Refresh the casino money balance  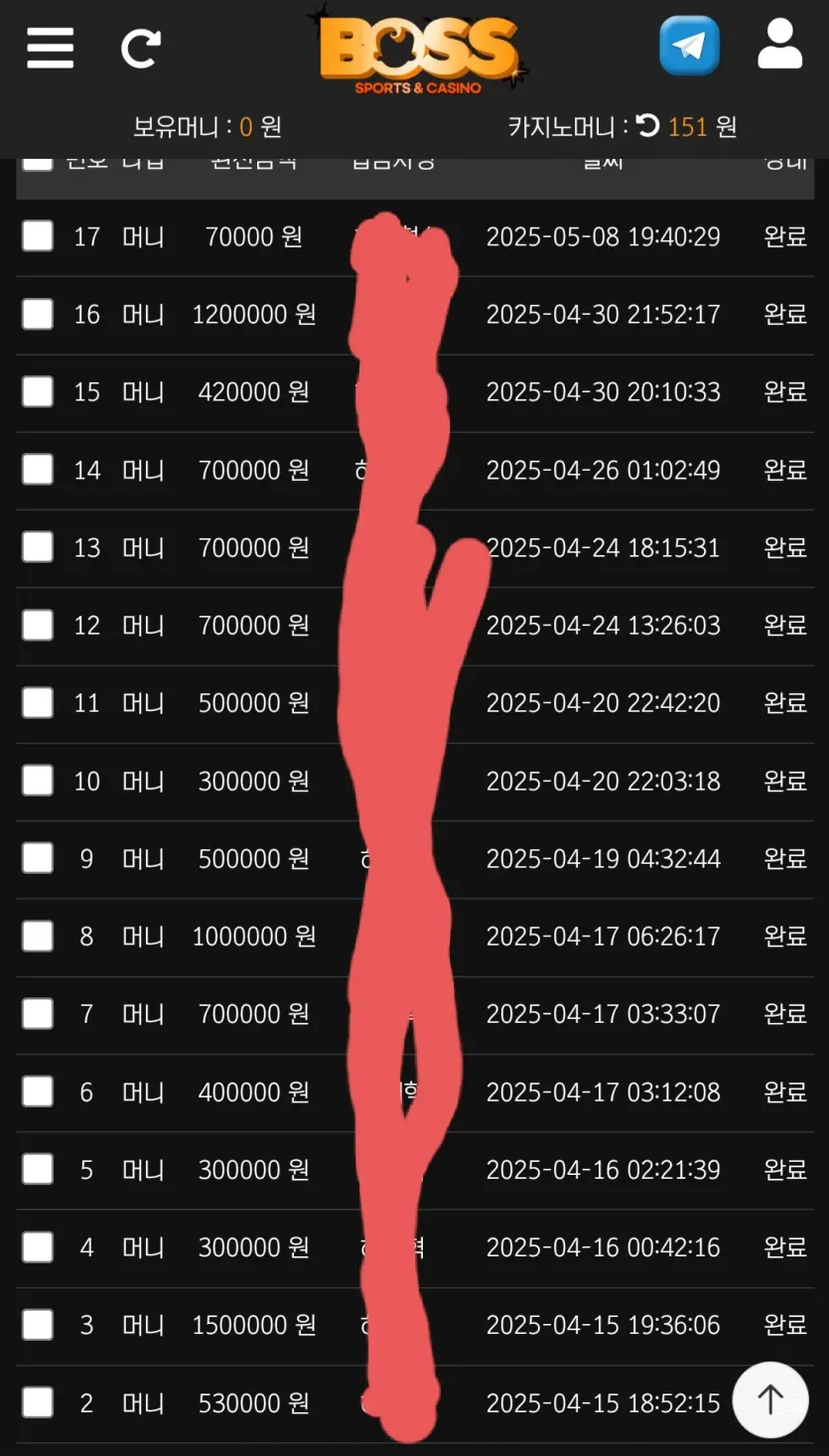[x=647, y=126]
